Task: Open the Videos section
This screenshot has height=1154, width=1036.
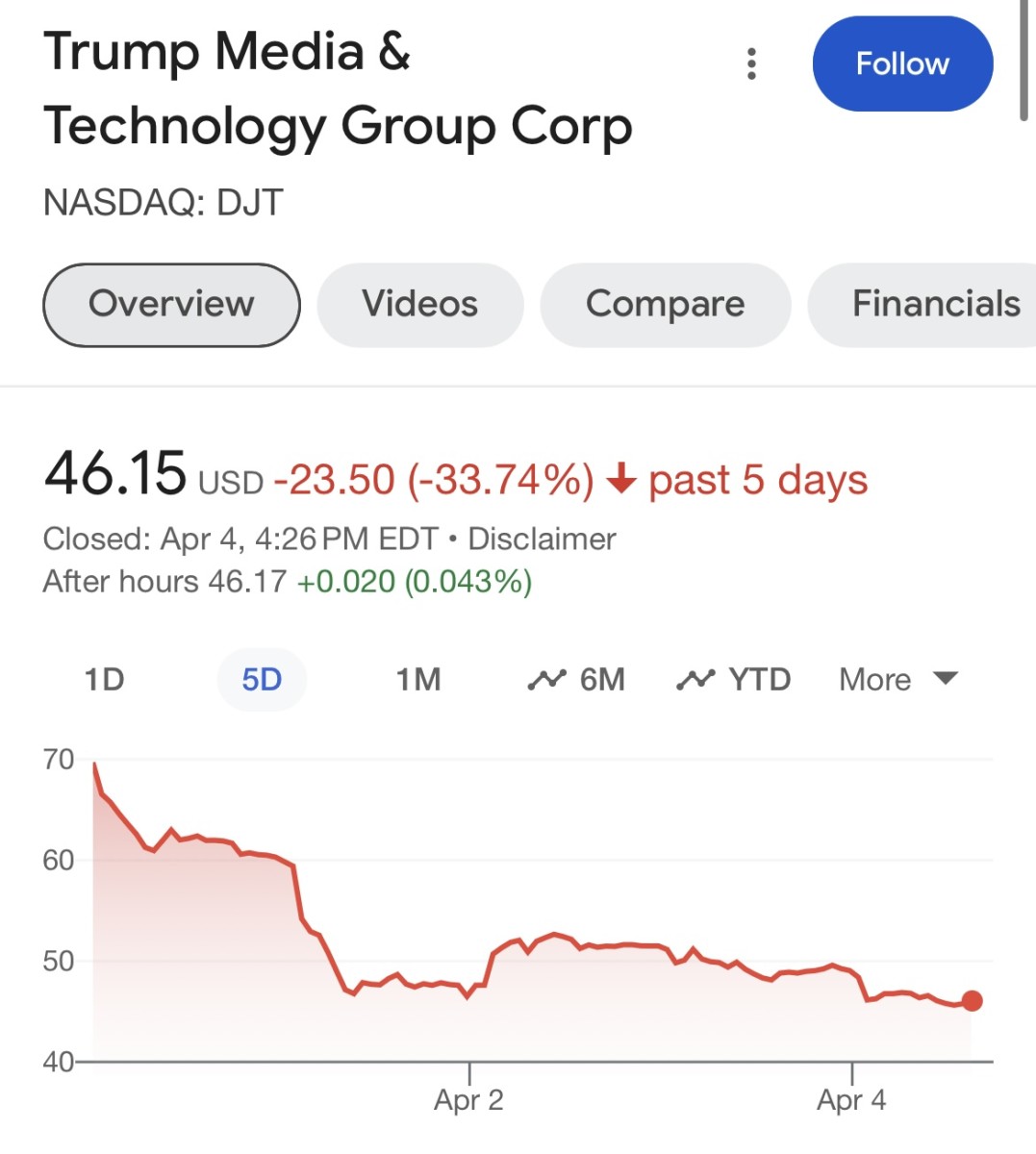Action: 420,304
